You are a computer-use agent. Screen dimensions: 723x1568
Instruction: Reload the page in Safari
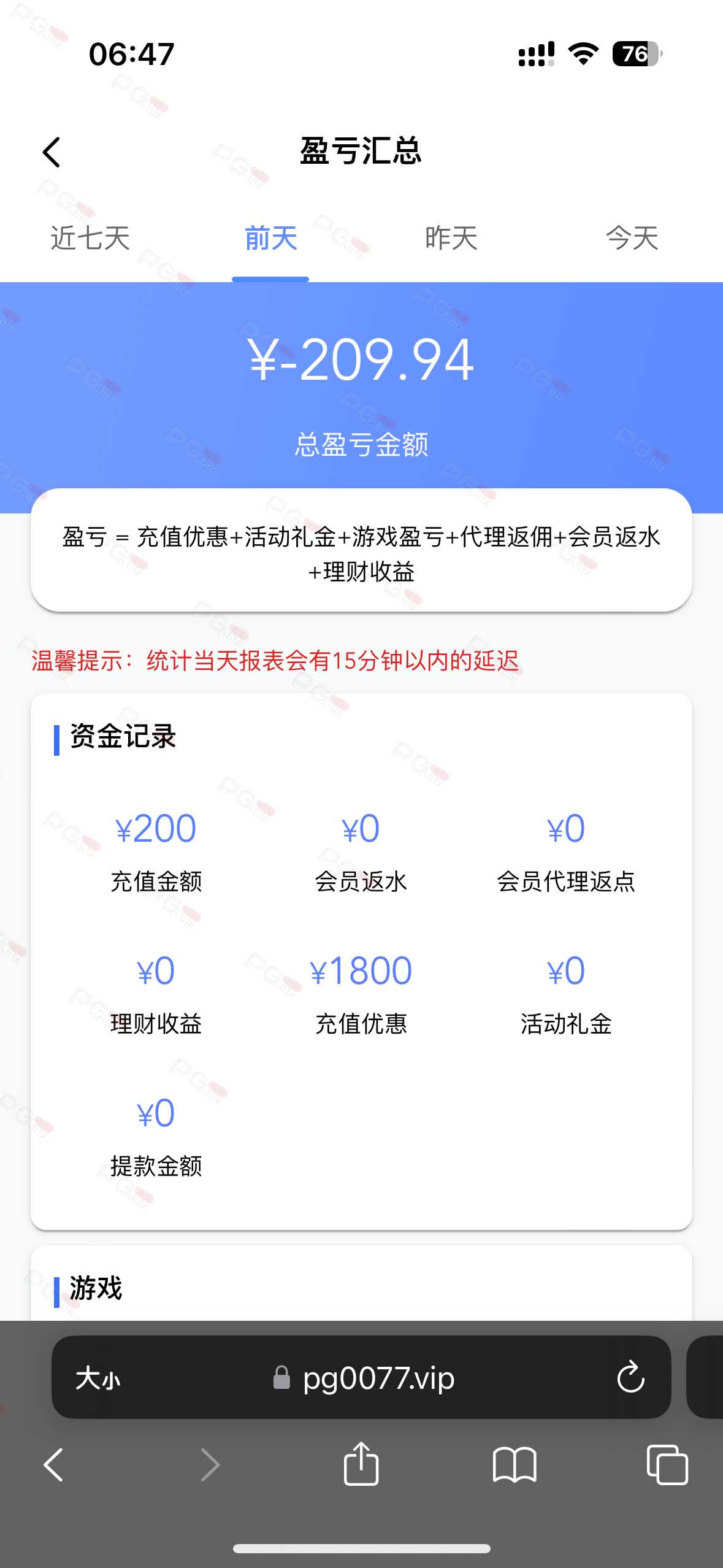pyautogui.click(x=630, y=1378)
